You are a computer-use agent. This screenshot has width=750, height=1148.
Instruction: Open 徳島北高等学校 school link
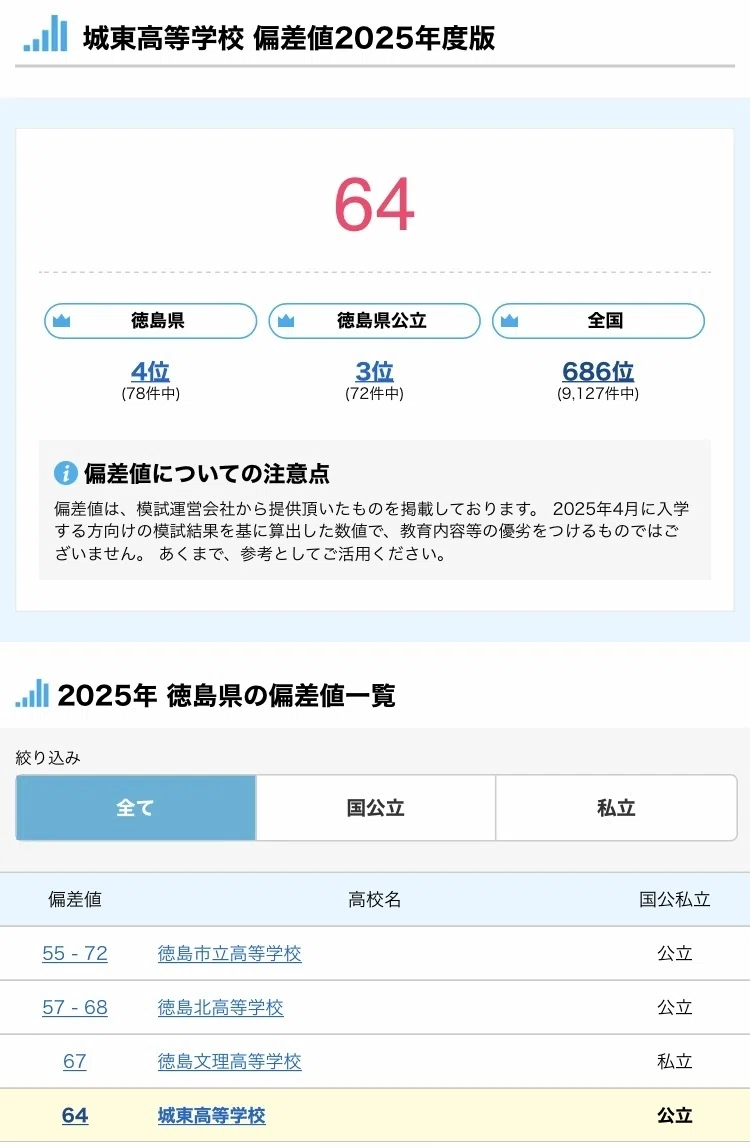(220, 1007)
